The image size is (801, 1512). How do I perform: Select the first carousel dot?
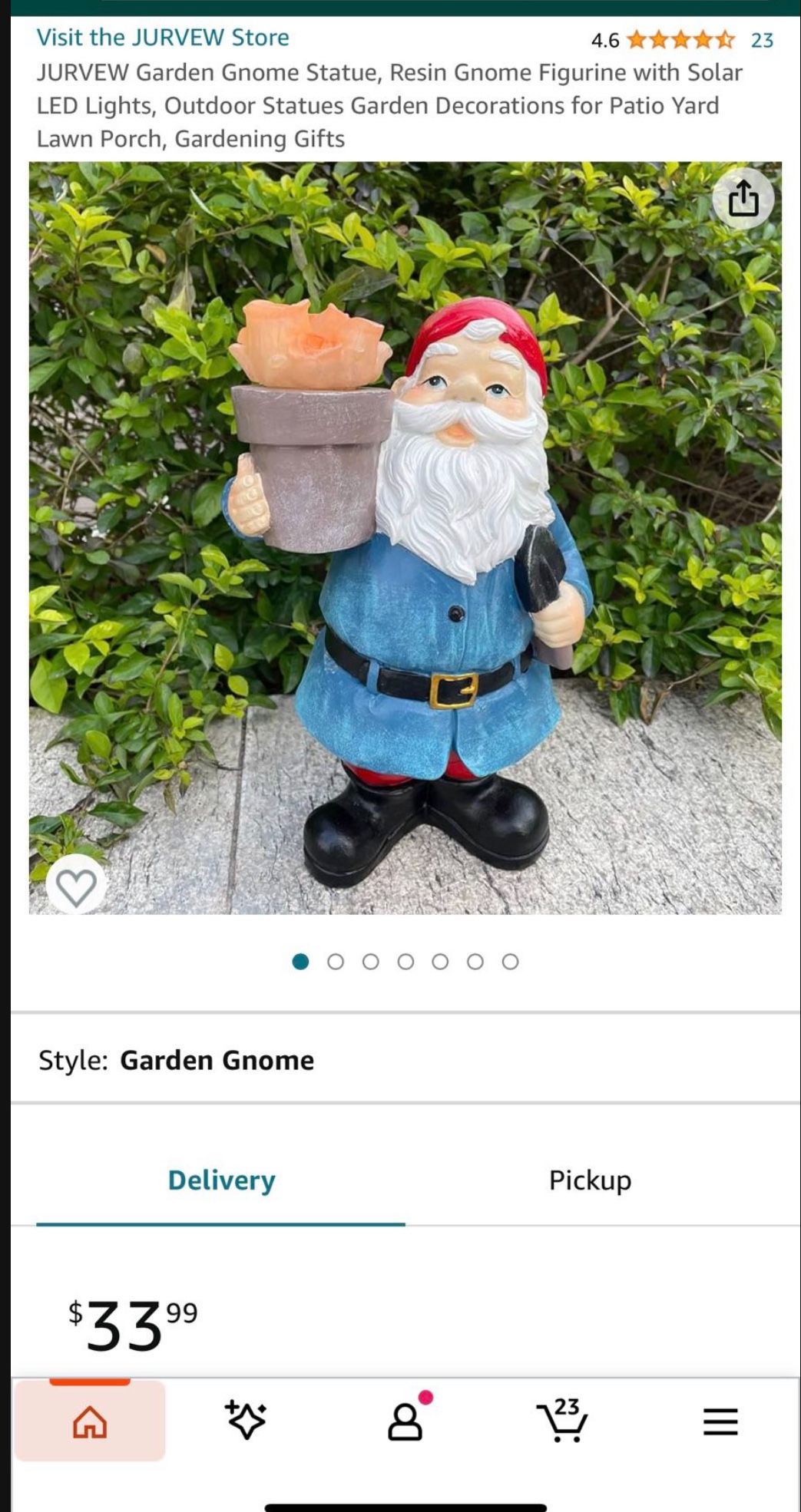[x=300, y=960]
